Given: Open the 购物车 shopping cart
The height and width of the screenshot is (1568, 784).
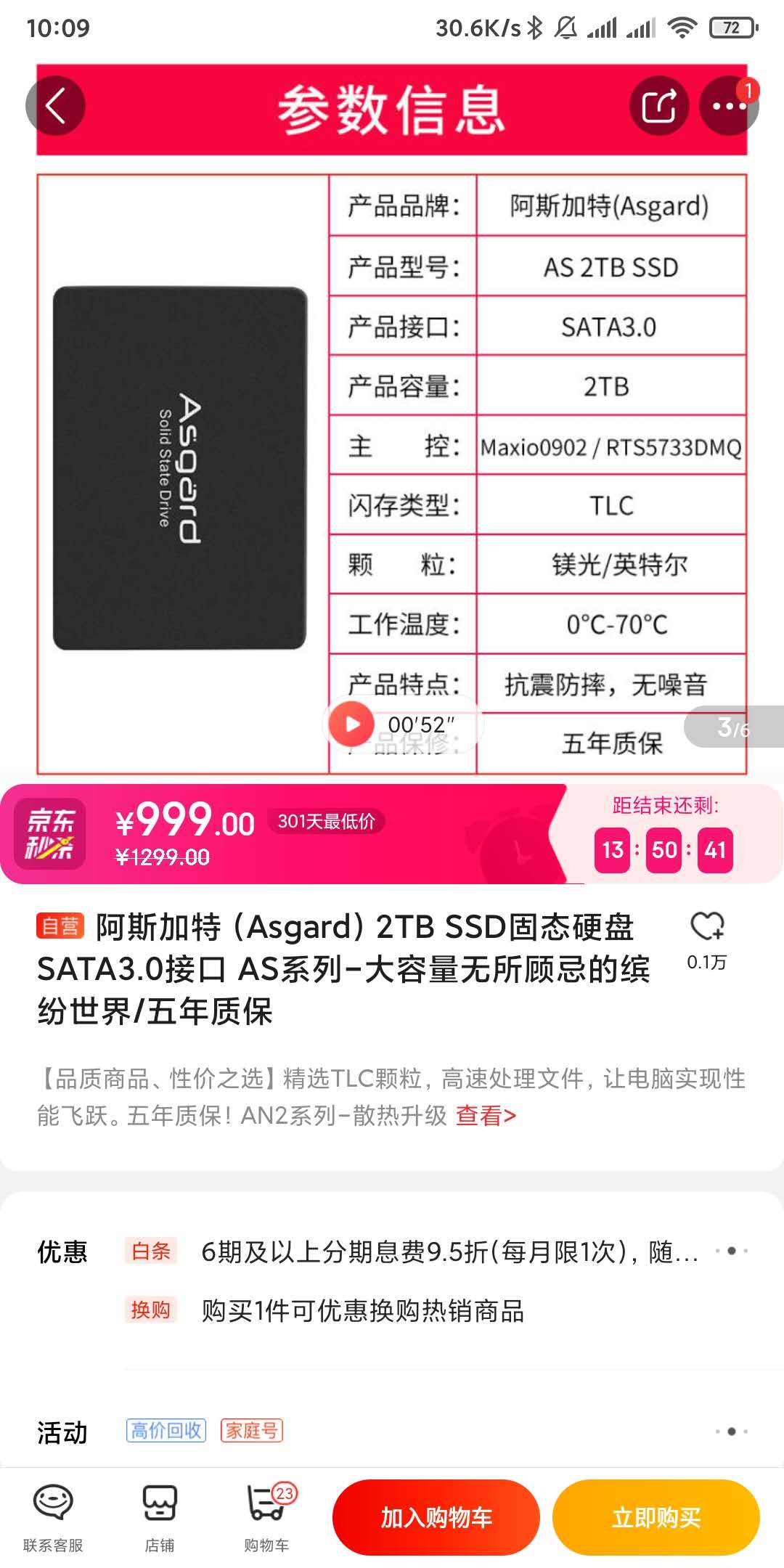Looking at the screenshot, I should 266,1518.
